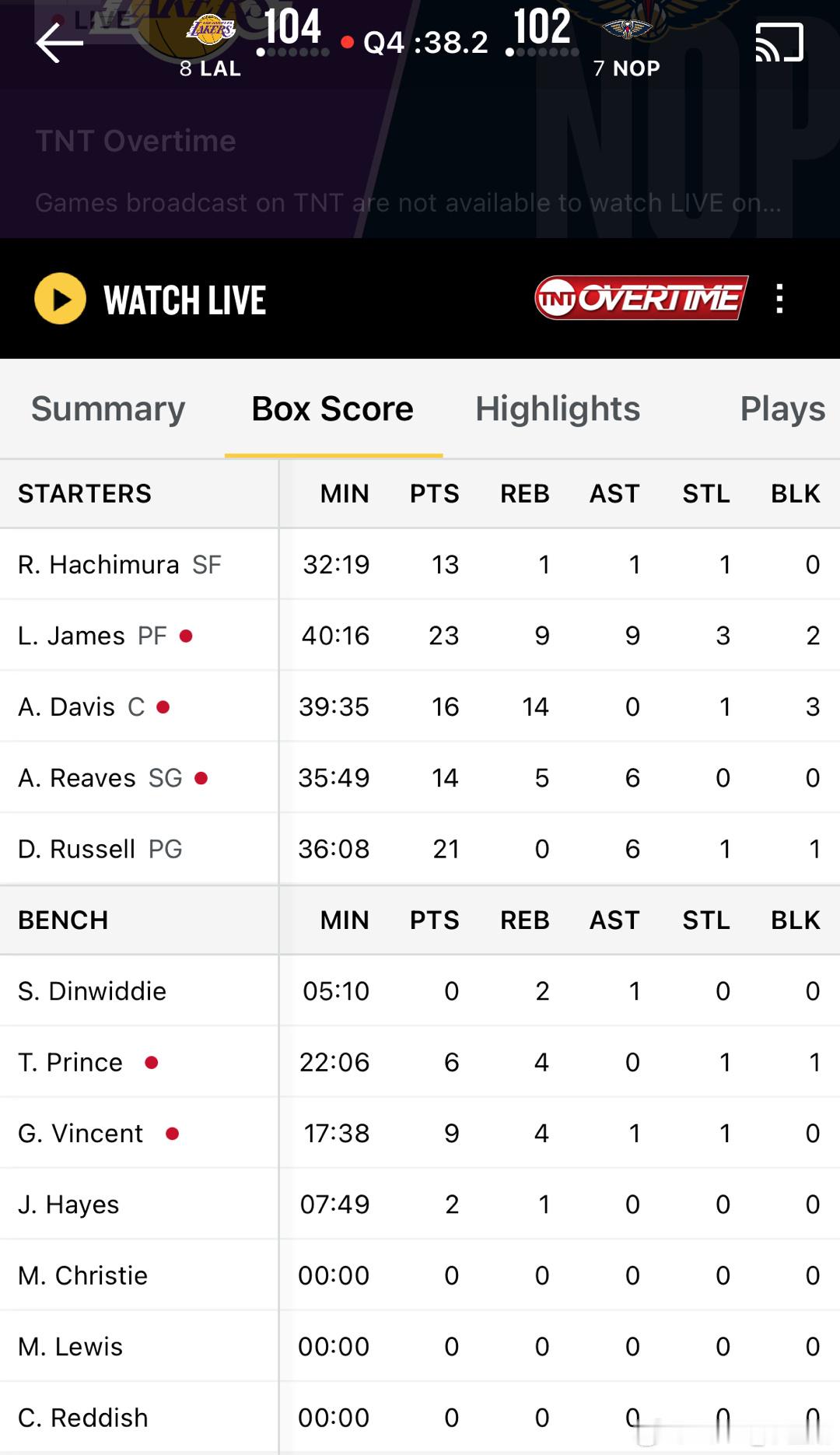Viewport: 840px width, 1455px height.
Task: Switch to the Highlights tab
Action: [x=557, y=408]
